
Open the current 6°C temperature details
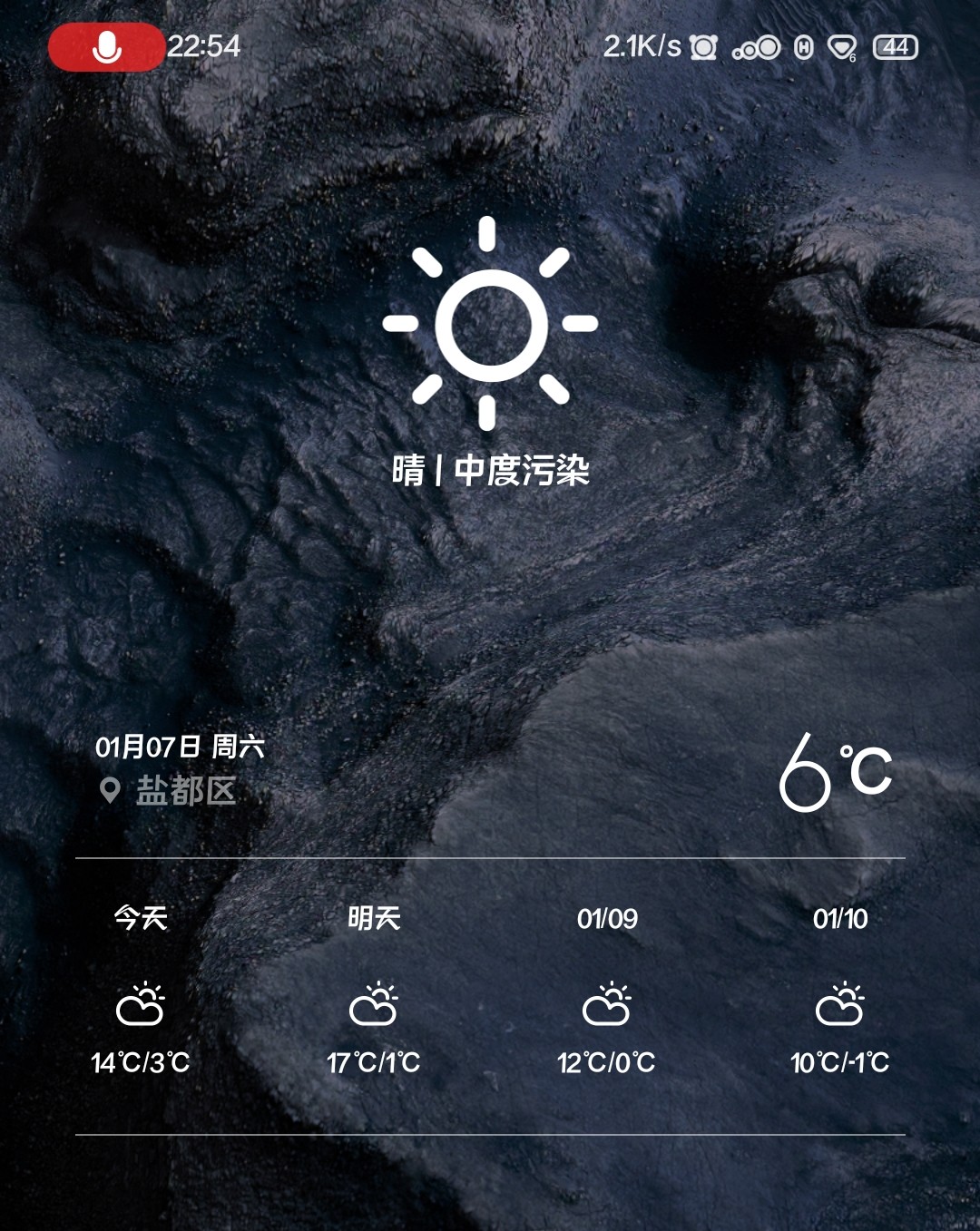(x=835, y=773)
